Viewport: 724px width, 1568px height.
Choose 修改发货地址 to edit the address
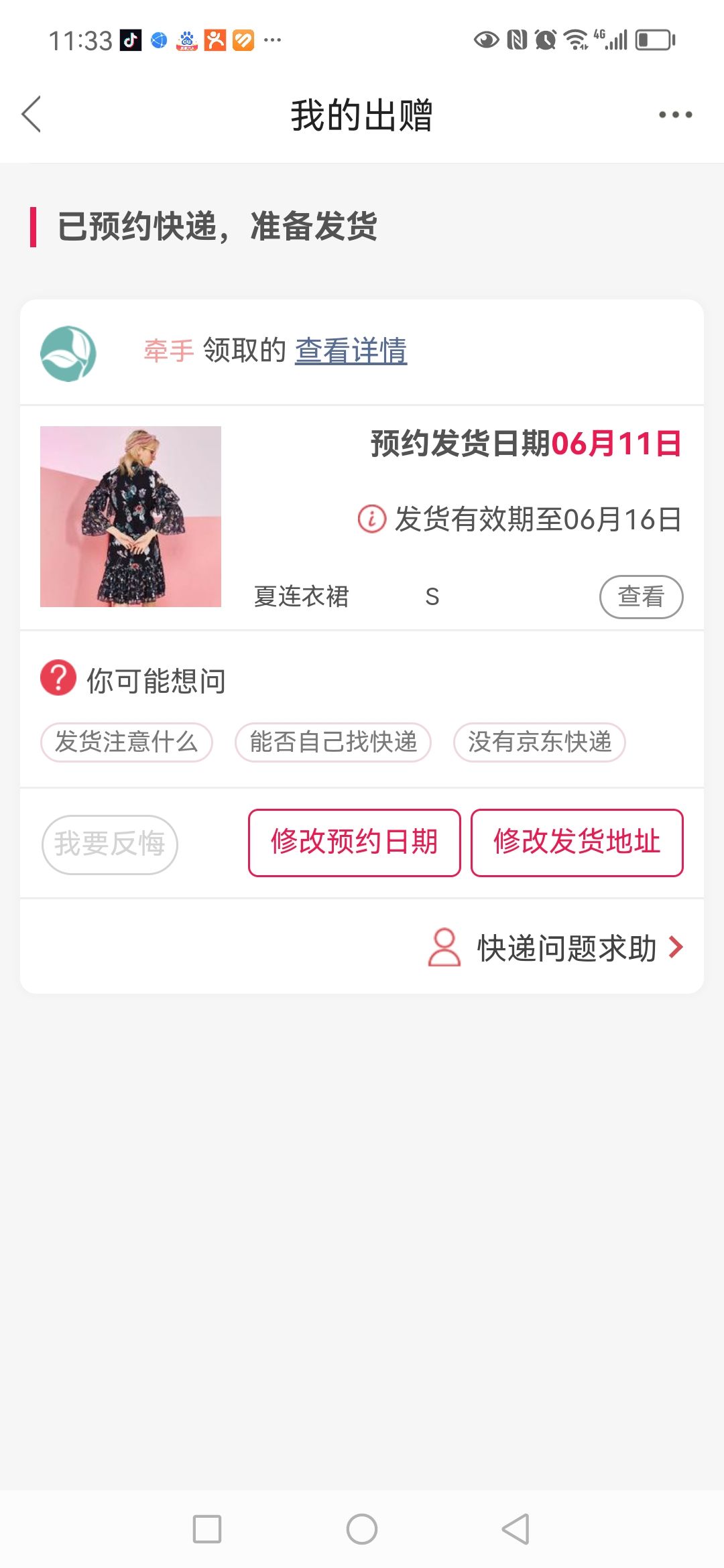point(577,843)
